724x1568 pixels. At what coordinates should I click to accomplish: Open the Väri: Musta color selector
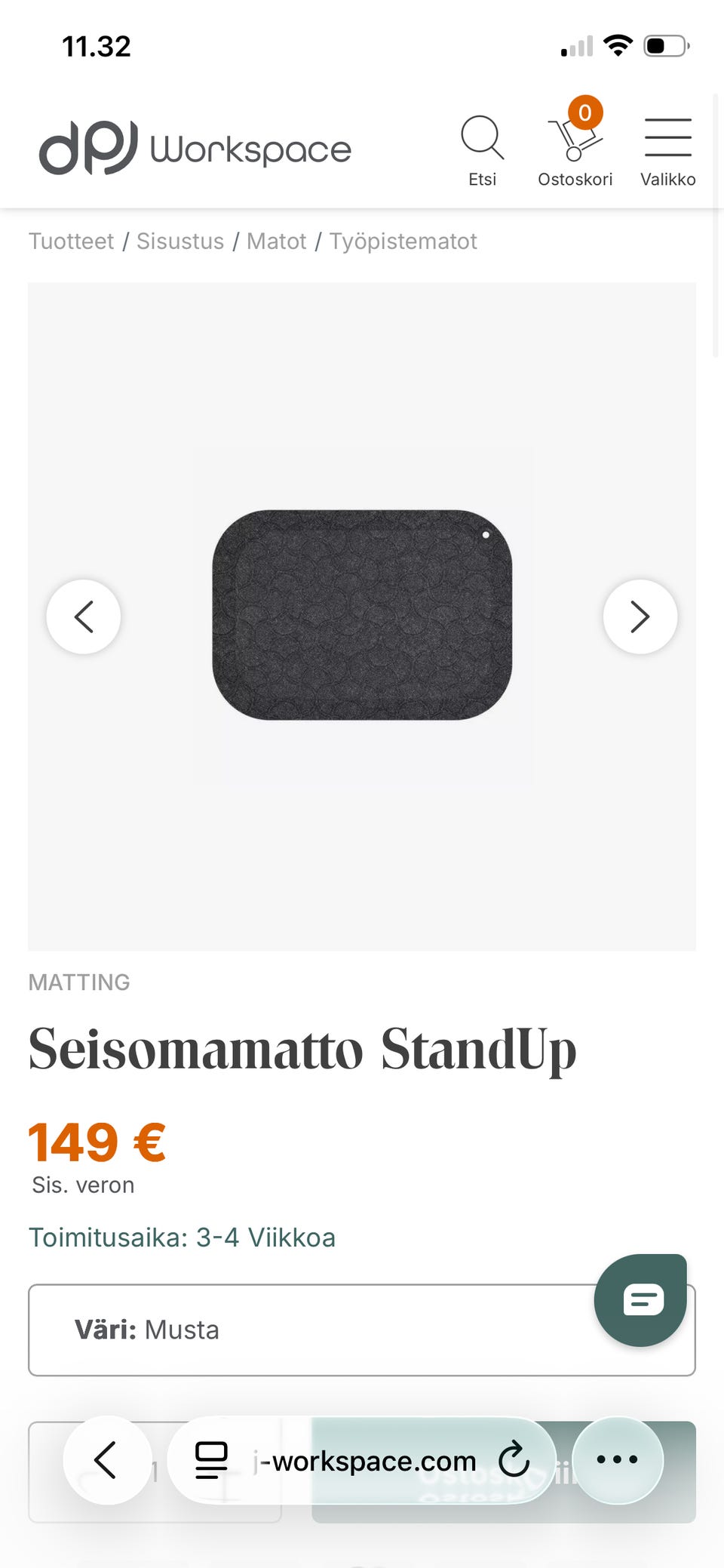pyautogui.click(x=362, y=1330)
